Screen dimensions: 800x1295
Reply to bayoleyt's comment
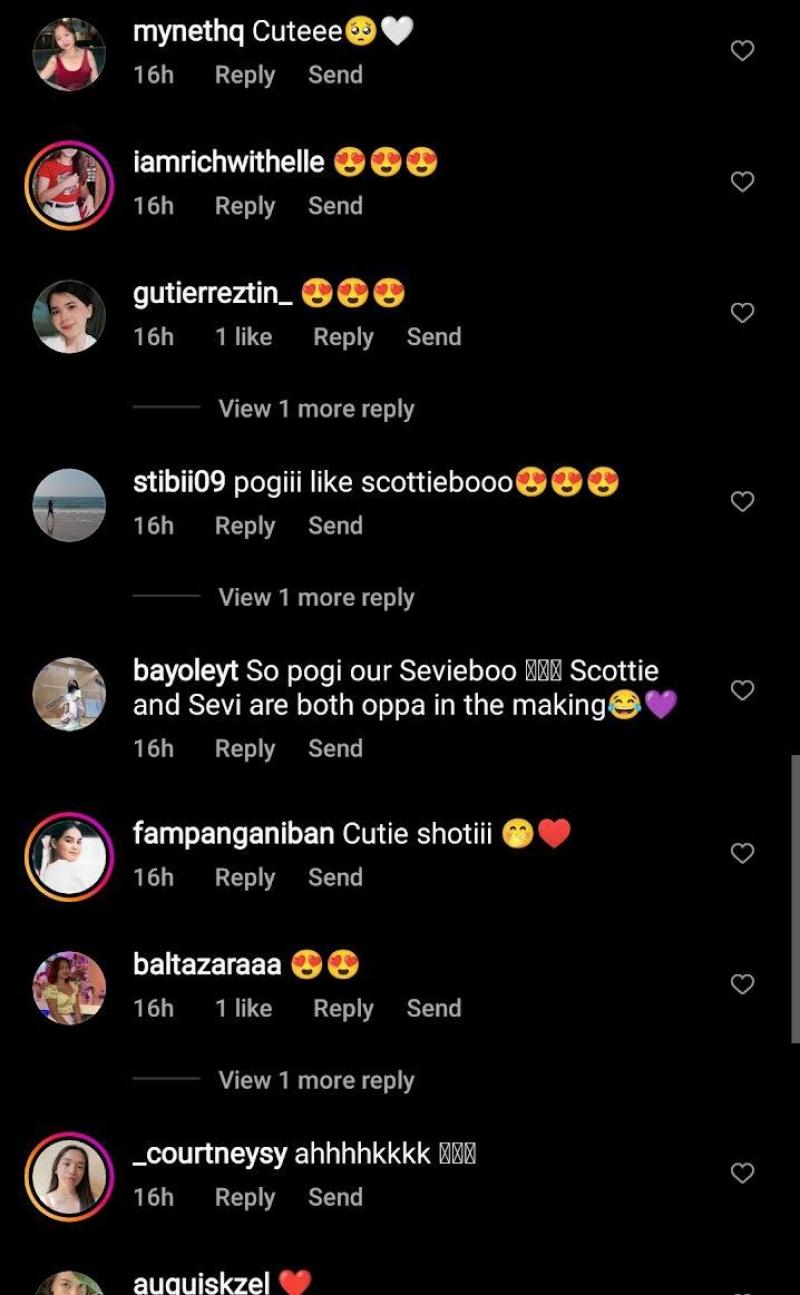244,749
